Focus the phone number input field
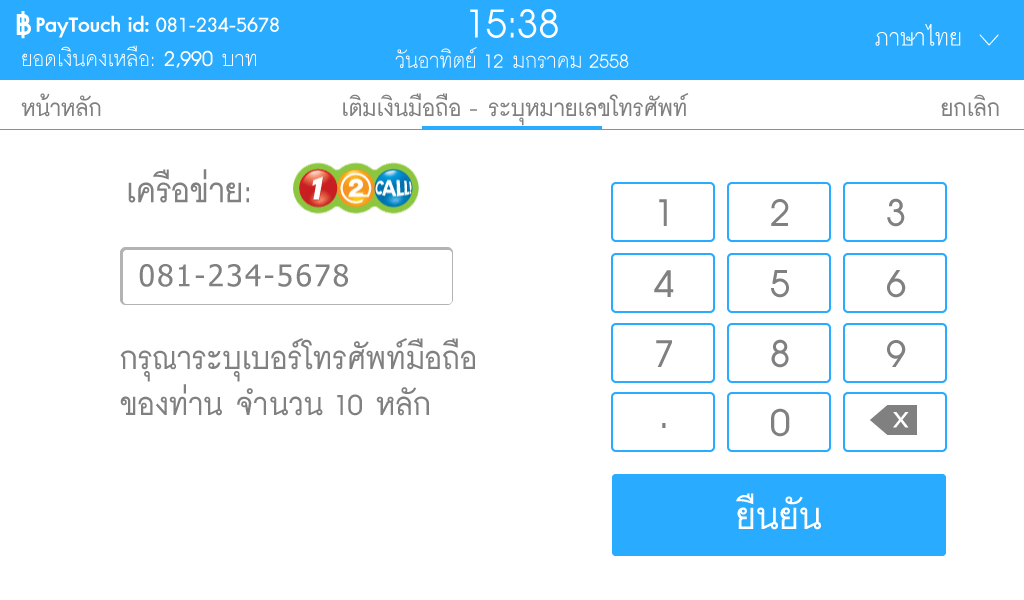Viewport: 1024px width, 600px height. coord(286,276)
